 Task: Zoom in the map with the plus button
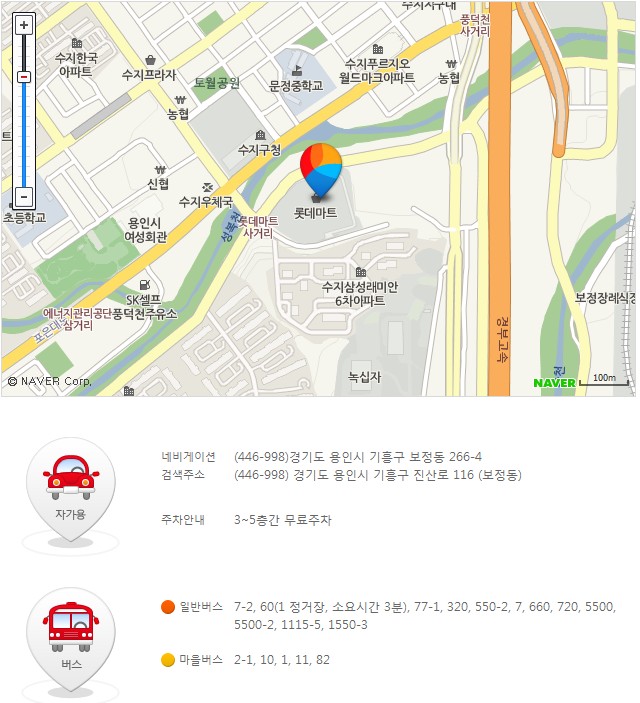(24, 25)
